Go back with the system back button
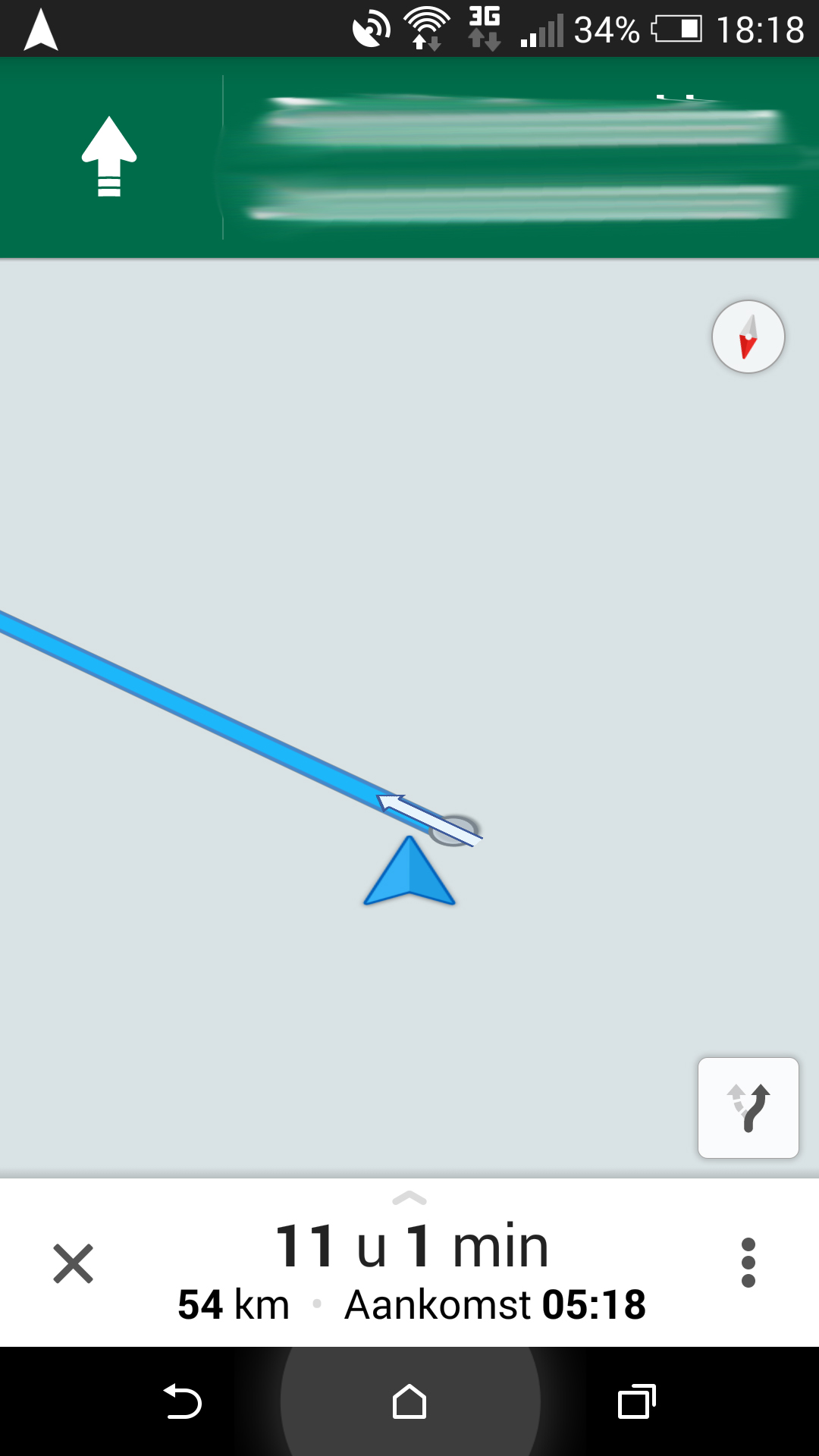The width and height of the screenshot is (819, 1456). tap(182, 1401)
